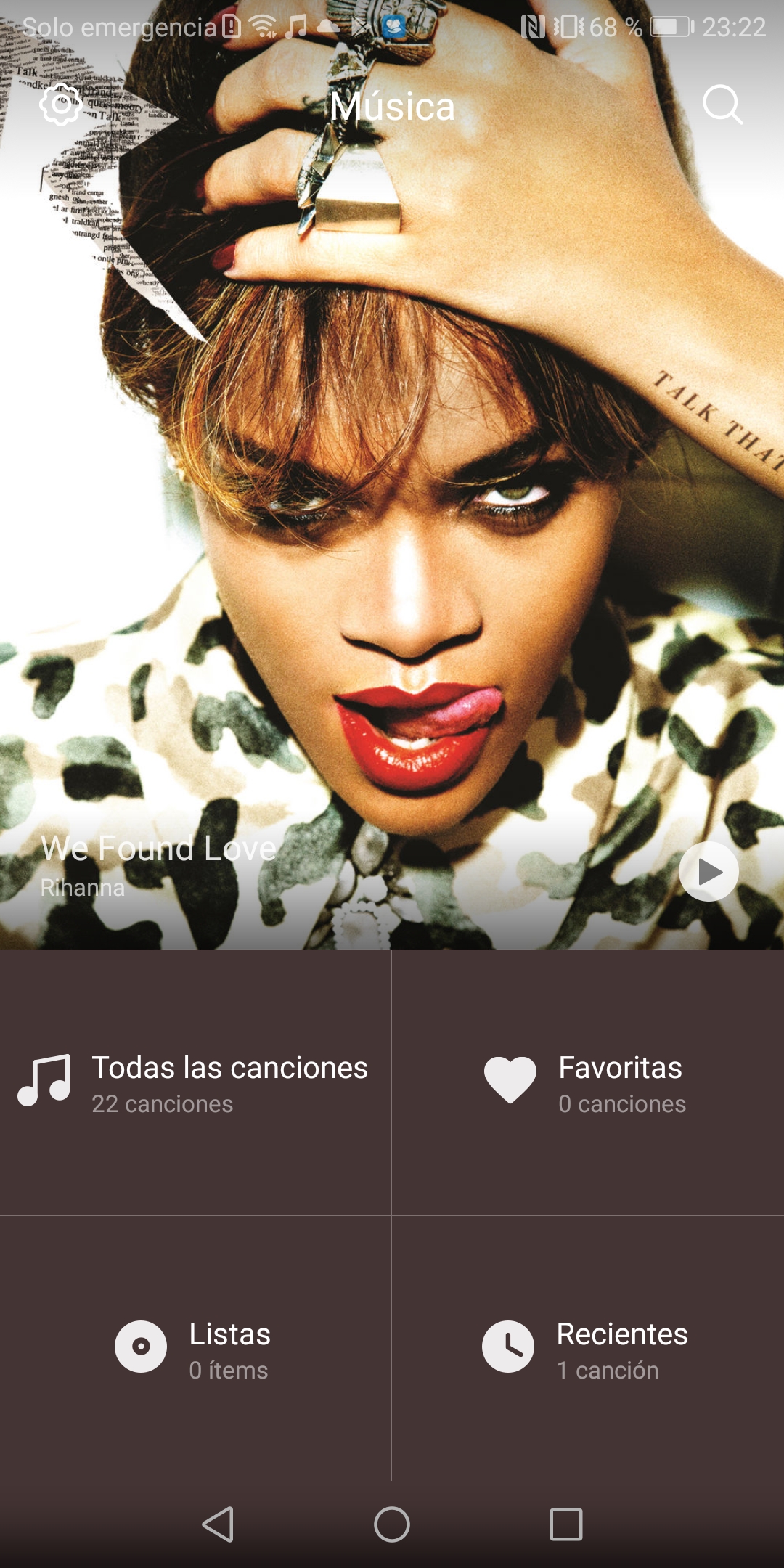Open Recientes recently played songs
The image size is (784, 1568).
pos(588,1348)
